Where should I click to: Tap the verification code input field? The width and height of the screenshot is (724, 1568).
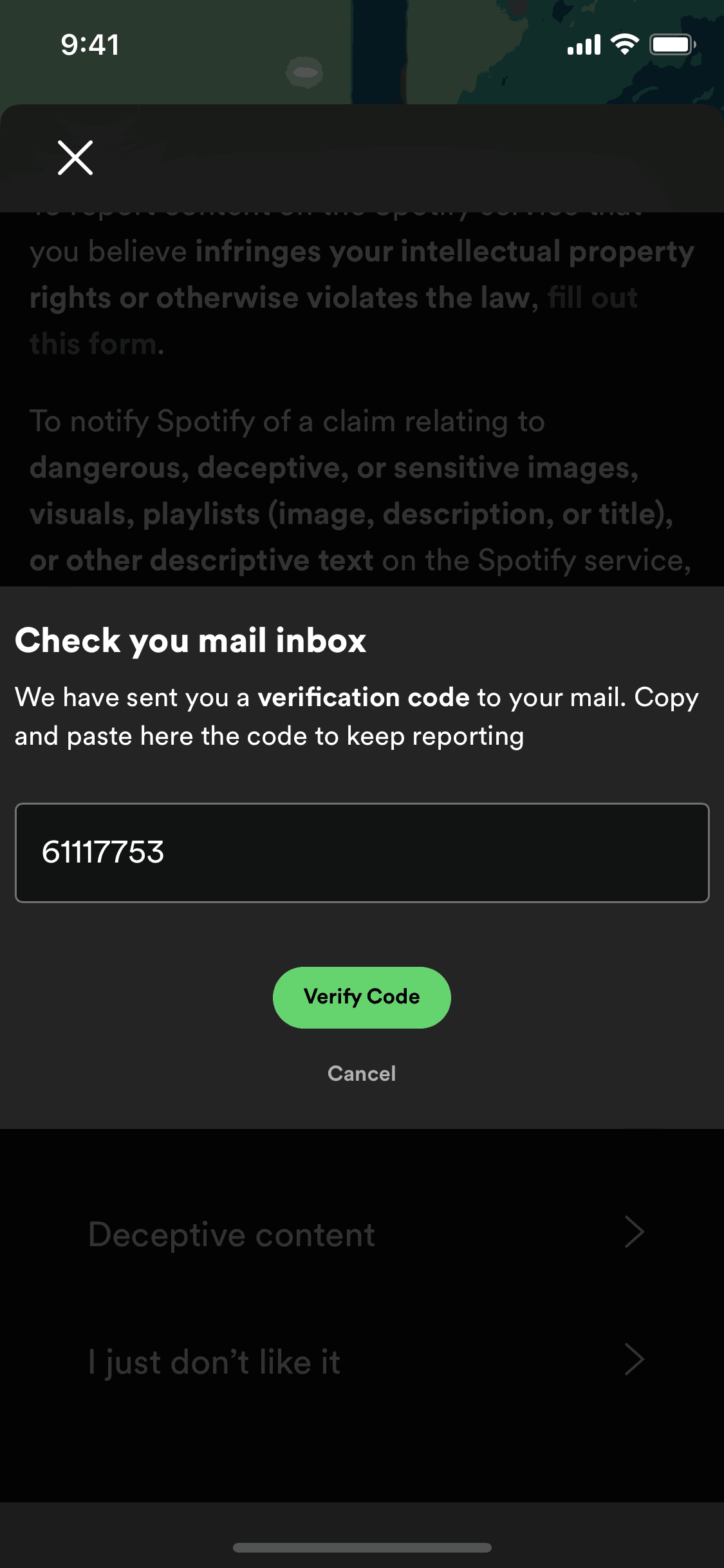(x=362, y=852)
